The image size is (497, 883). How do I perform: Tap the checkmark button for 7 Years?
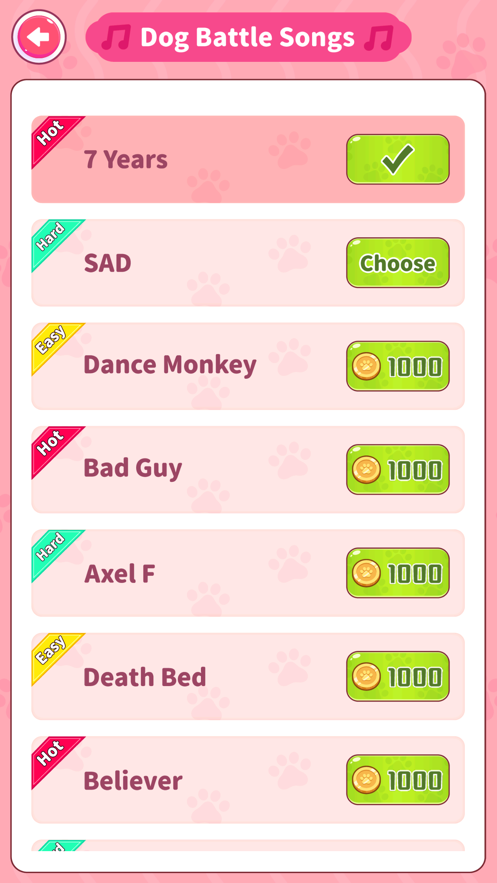[x=398, y=159]
